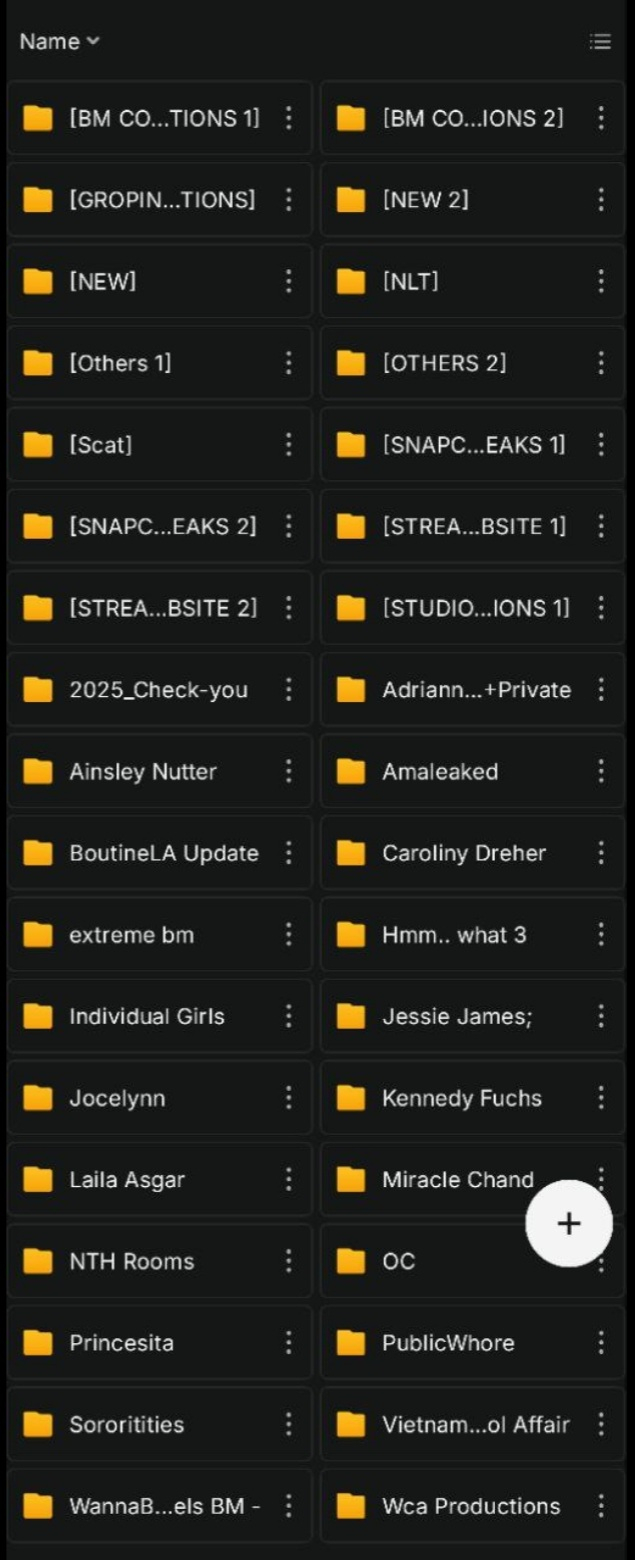Screen dimensions: 635x1560
Task: Tap the plus floating action button
Action: (568, 1223)
